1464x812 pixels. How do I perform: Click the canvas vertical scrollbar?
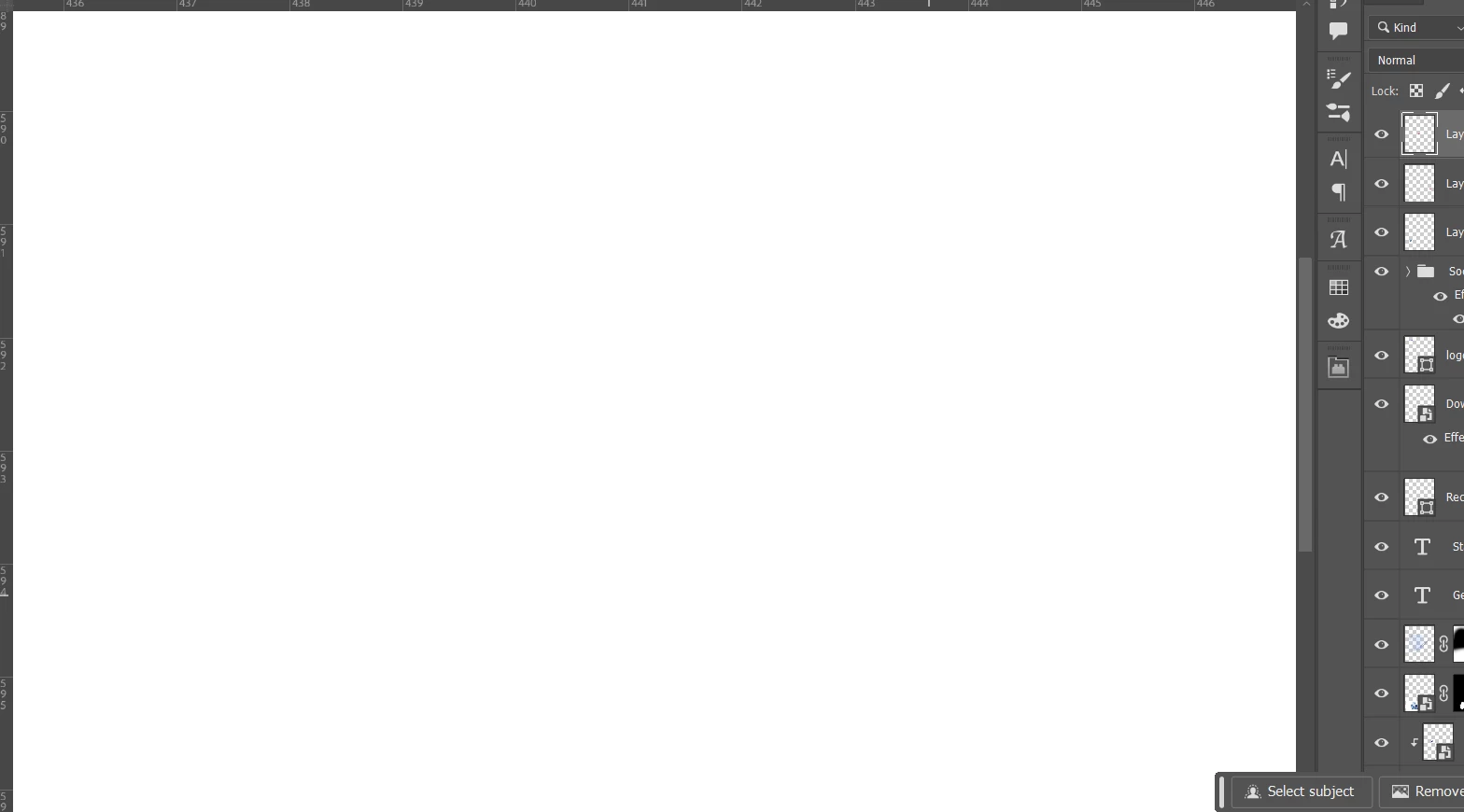point(1305,401)
